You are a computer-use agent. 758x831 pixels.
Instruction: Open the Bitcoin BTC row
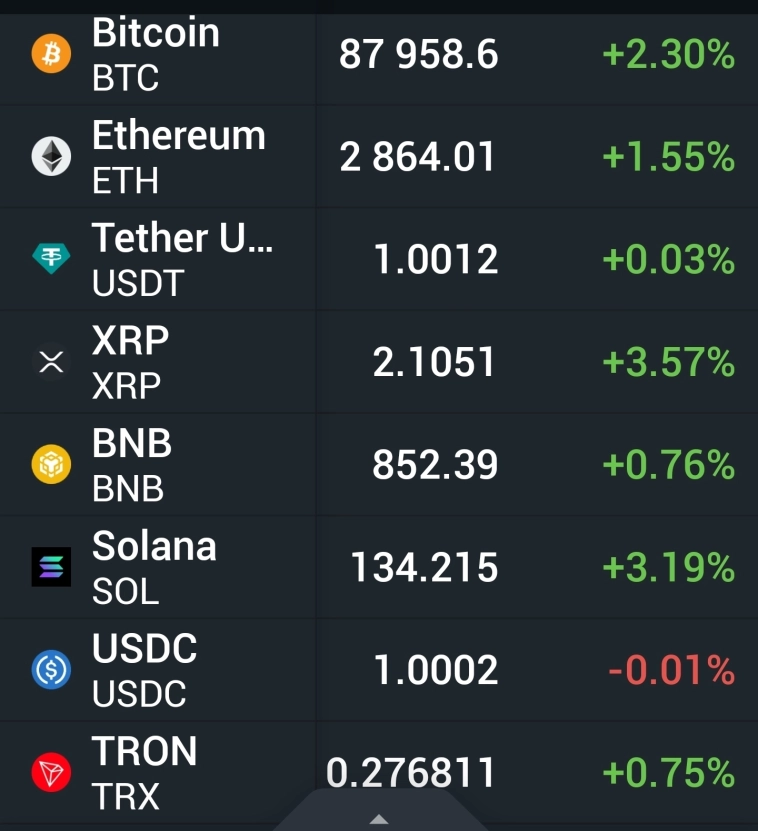(x=155, y=54)
